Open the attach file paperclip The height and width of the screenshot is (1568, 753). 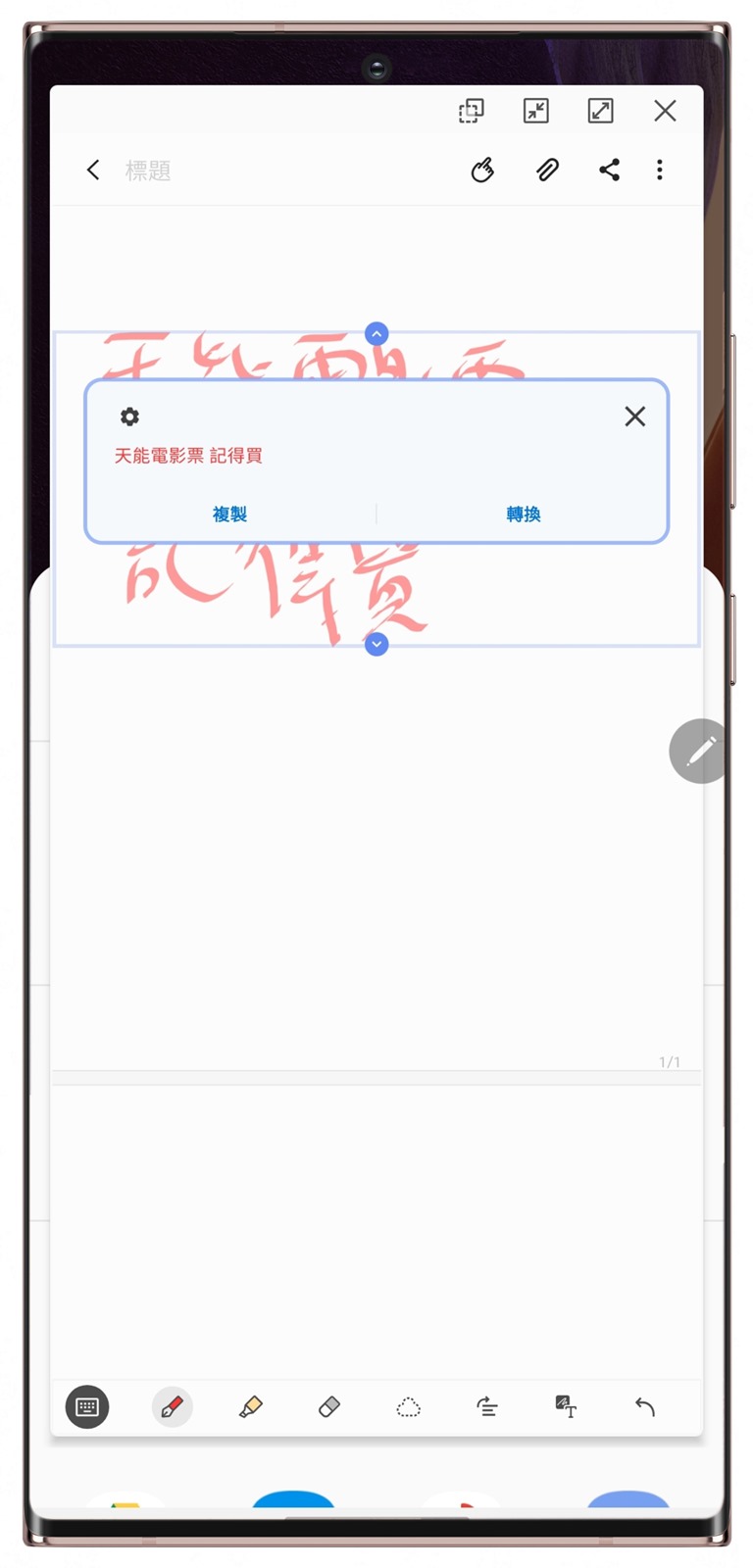coord(547,171)
